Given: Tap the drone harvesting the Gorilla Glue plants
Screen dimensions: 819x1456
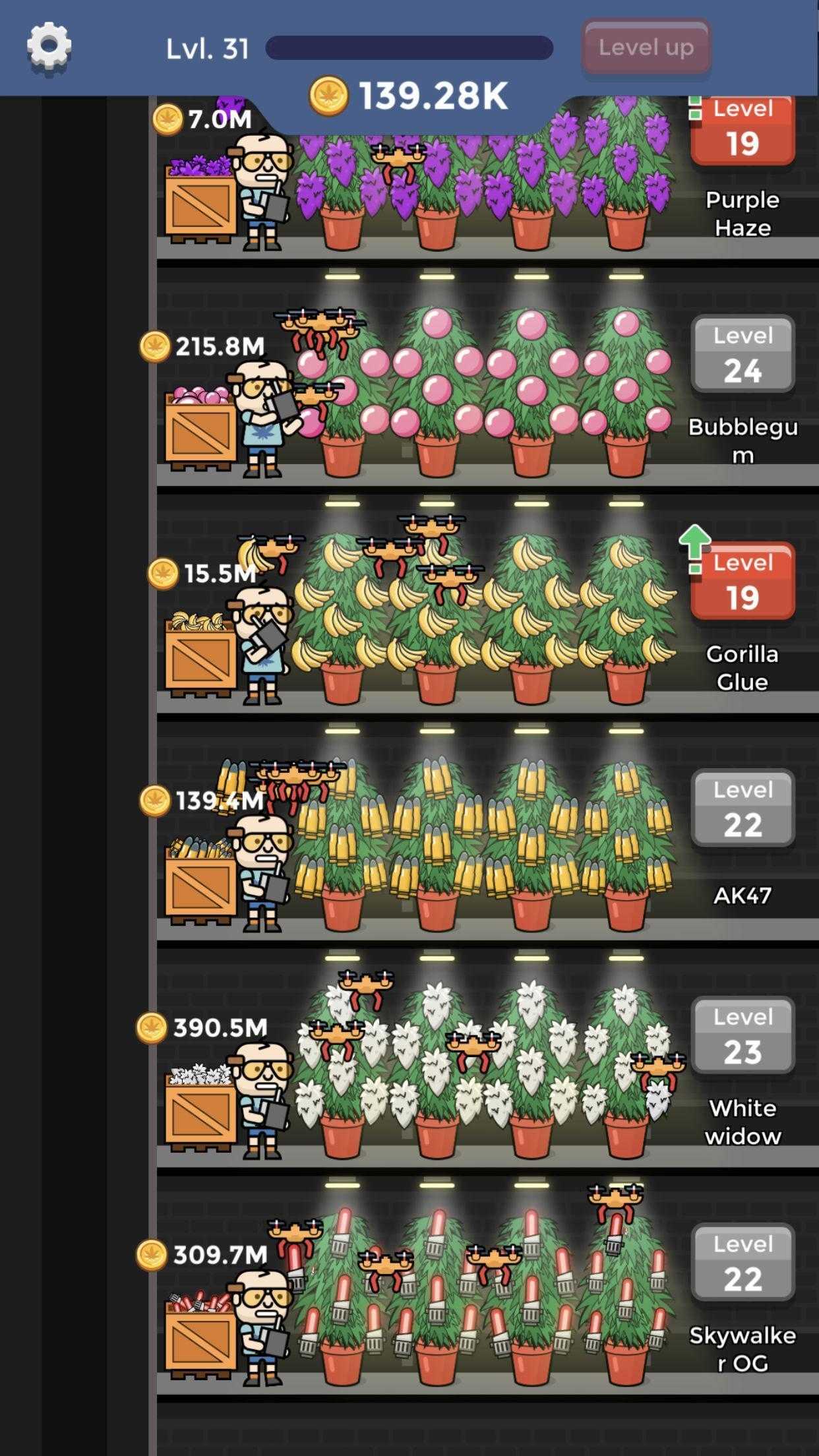Looking at the screenshot, I should [x=432, y=528].
